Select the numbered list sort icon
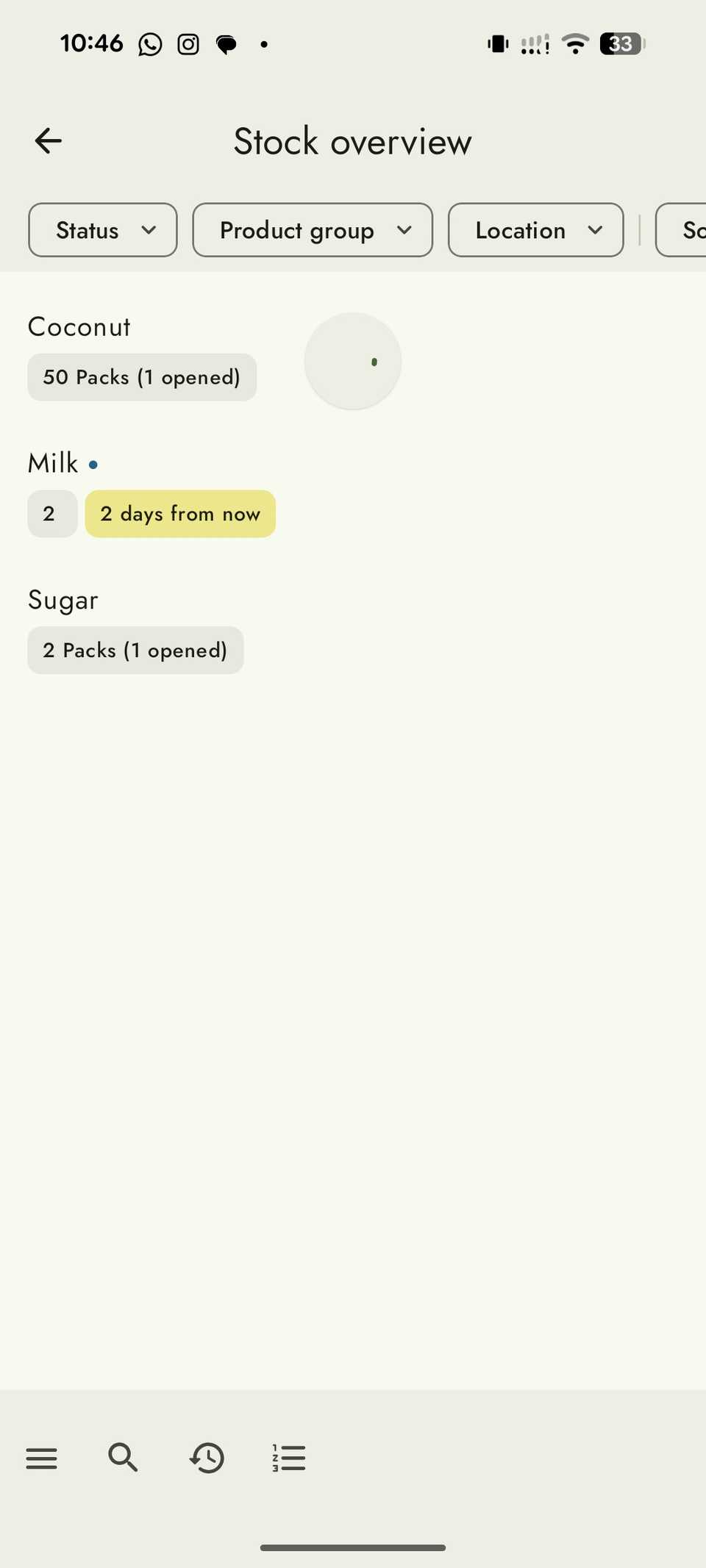 coord(288,1457)
